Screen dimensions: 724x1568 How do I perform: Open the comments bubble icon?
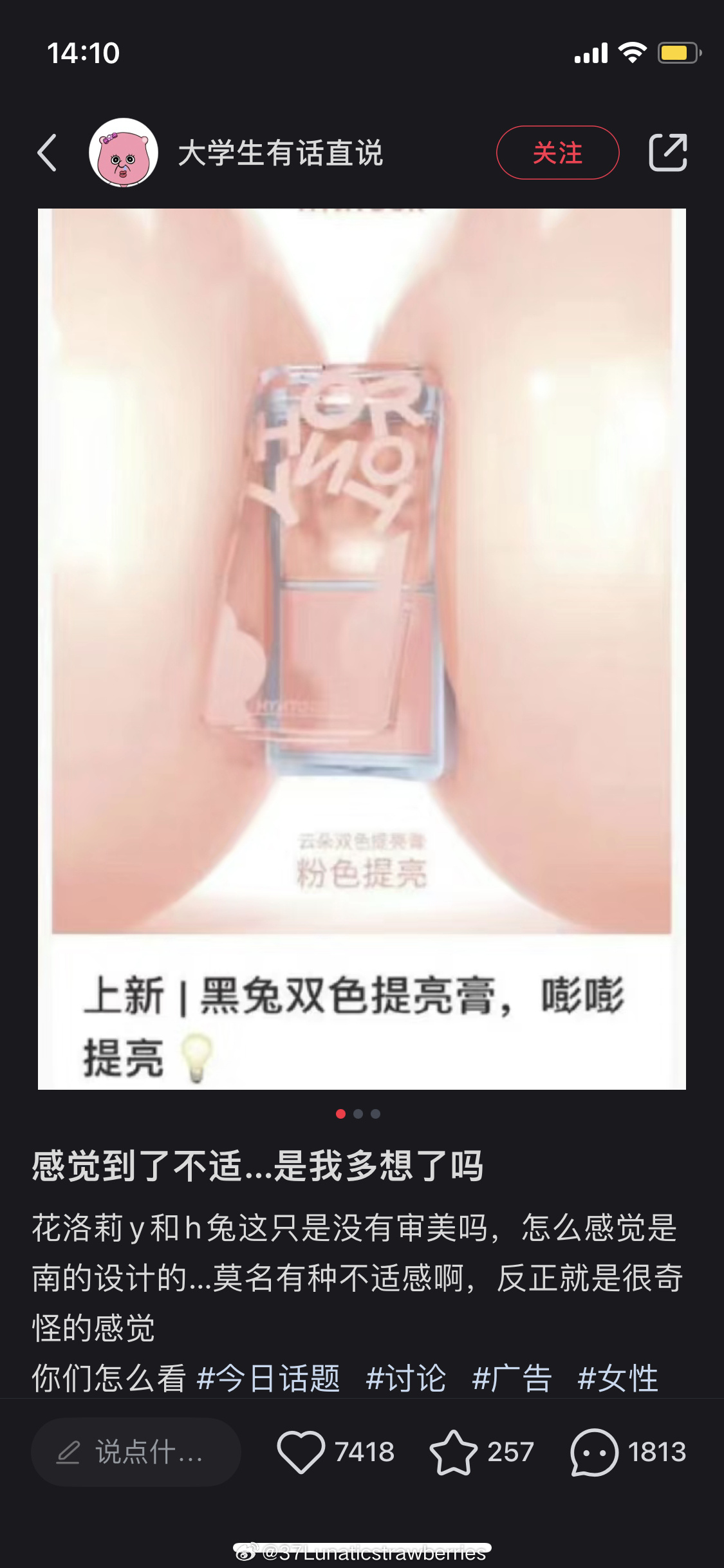point(593,1452)
